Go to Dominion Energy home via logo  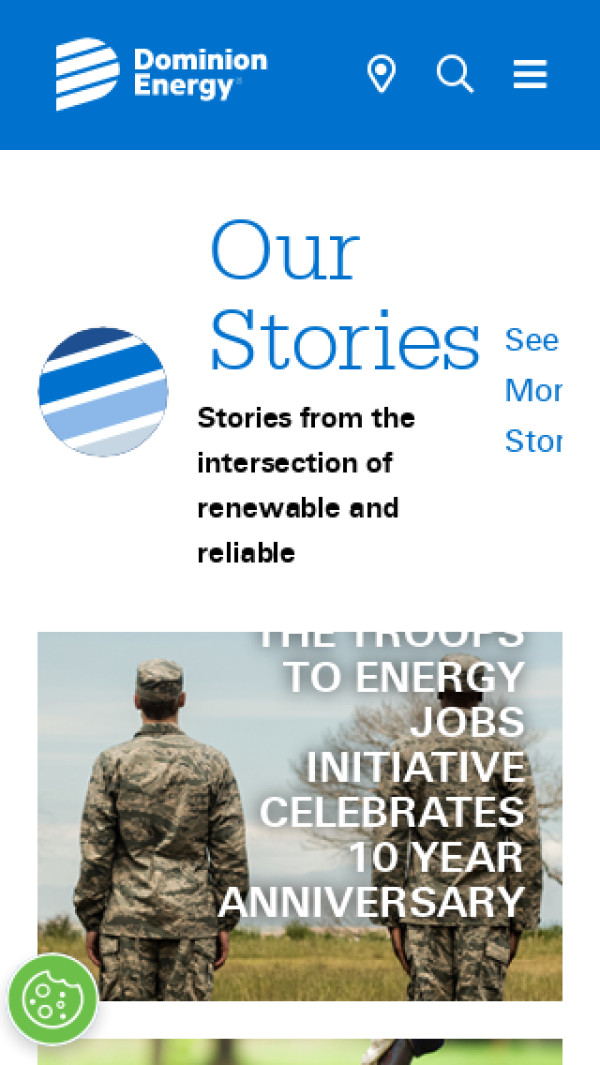click(161, 74)
